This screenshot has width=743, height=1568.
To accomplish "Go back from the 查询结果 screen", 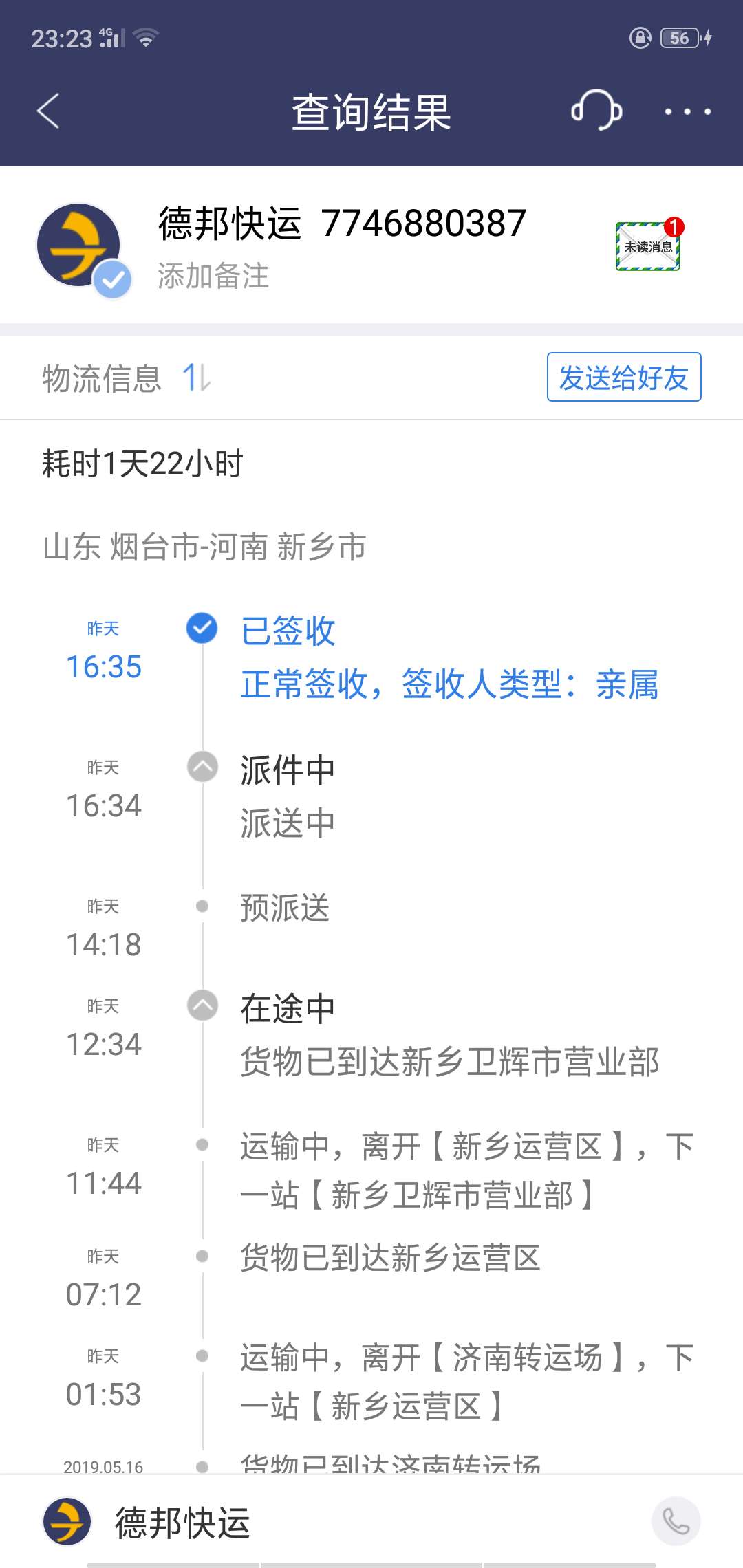I will tap(48, 111).
